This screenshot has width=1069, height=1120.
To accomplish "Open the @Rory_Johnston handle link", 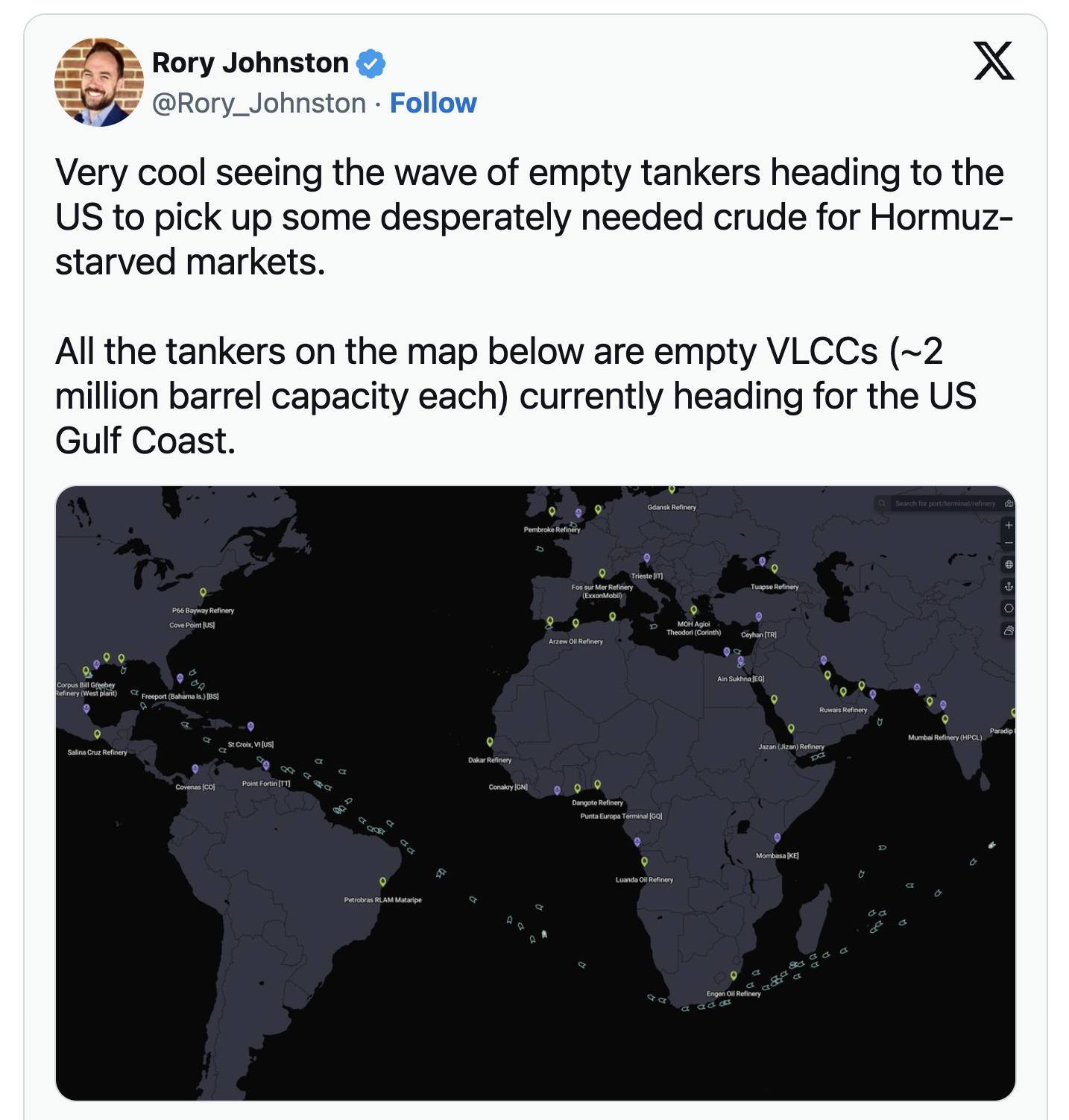I will point(259,103).
